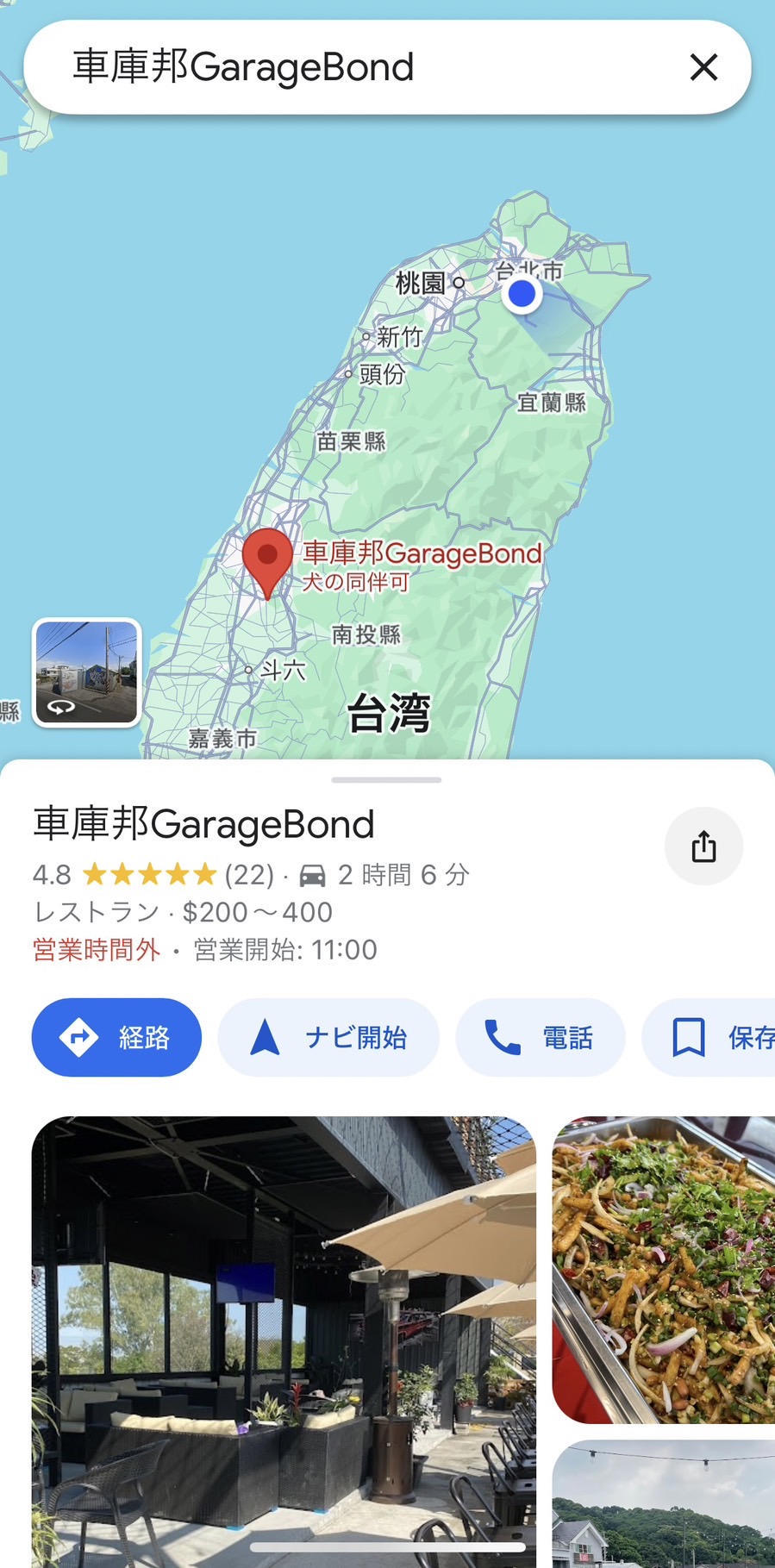Tap the blue current location dot

[522, 294]
